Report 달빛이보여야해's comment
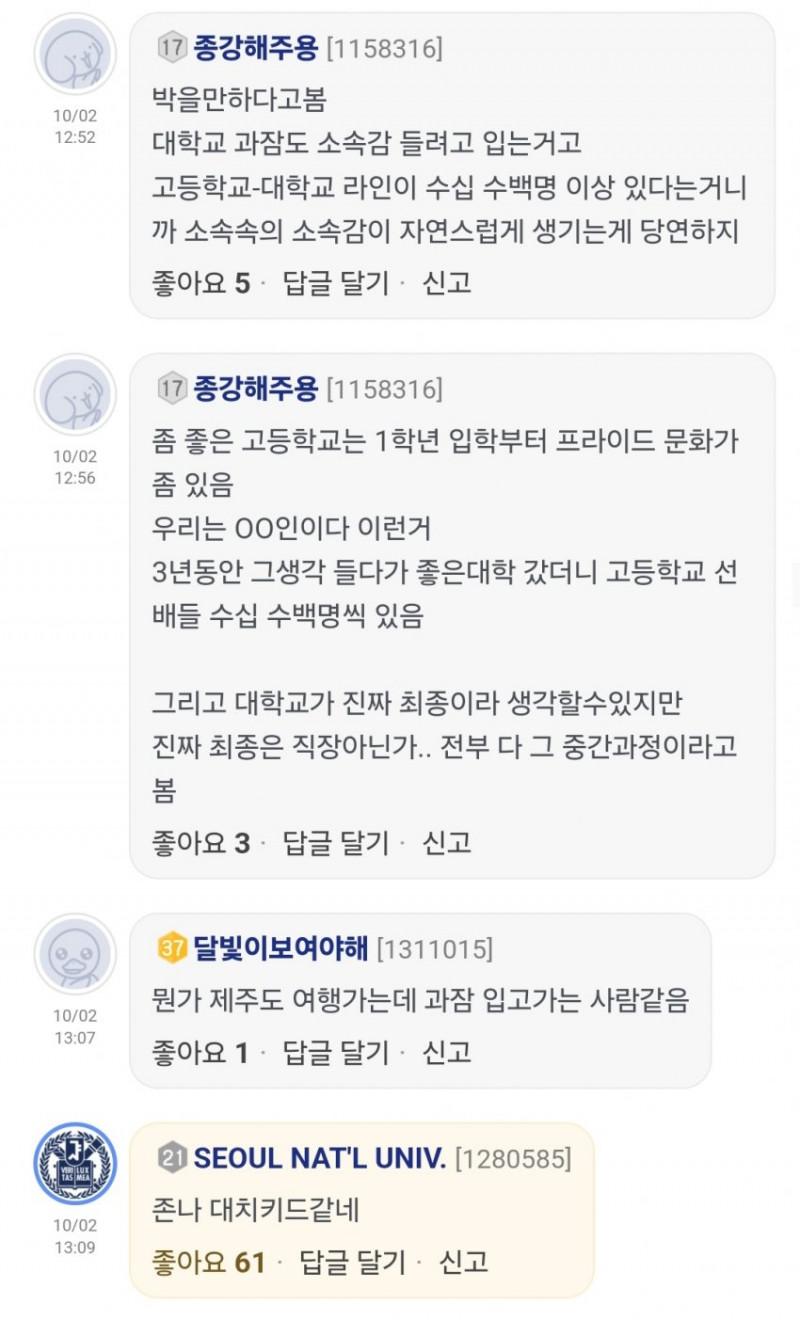This screenshot has height=1320, width=800. [x=447, y=1052]
